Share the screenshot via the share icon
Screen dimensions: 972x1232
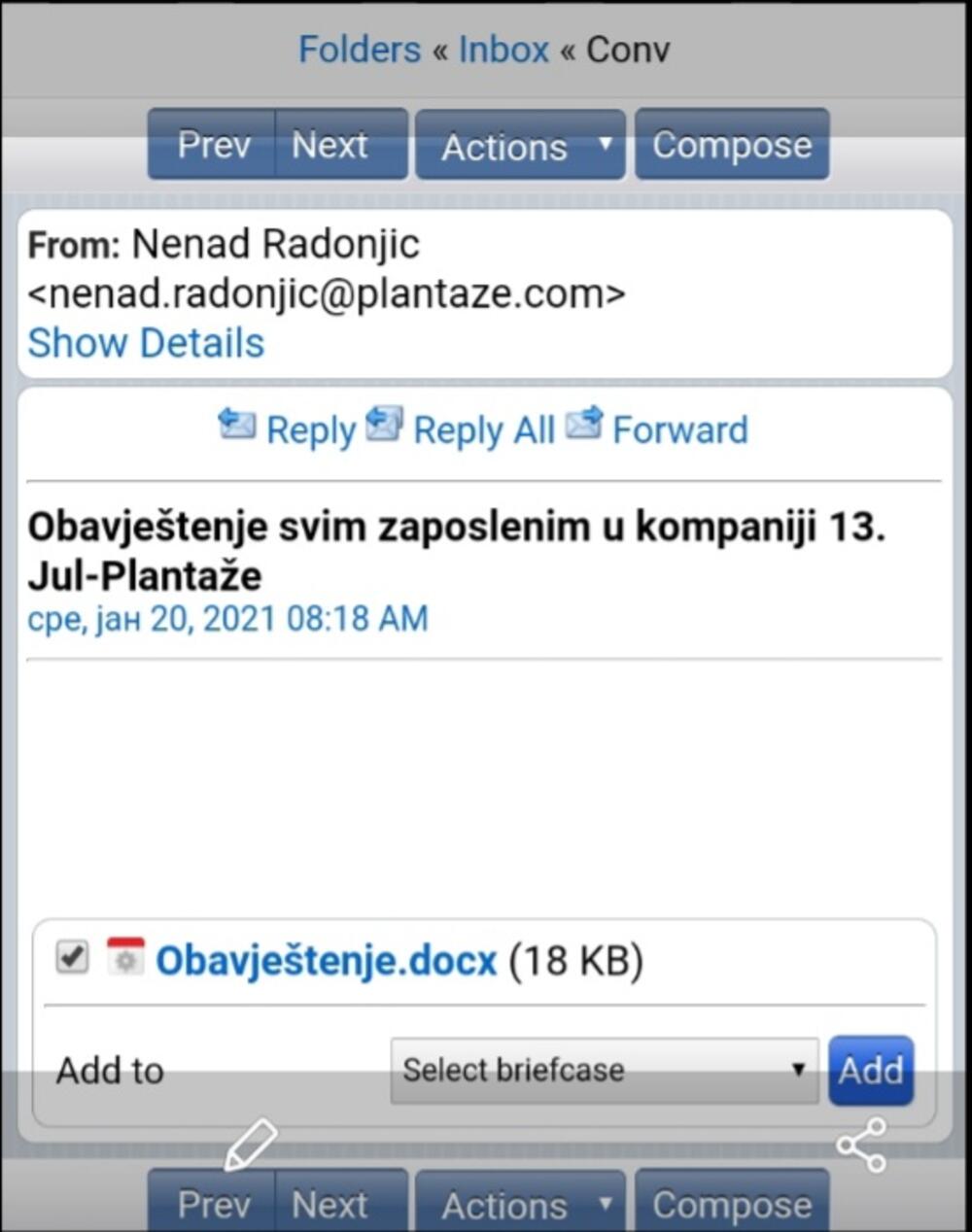click(x=861, y=1145)
